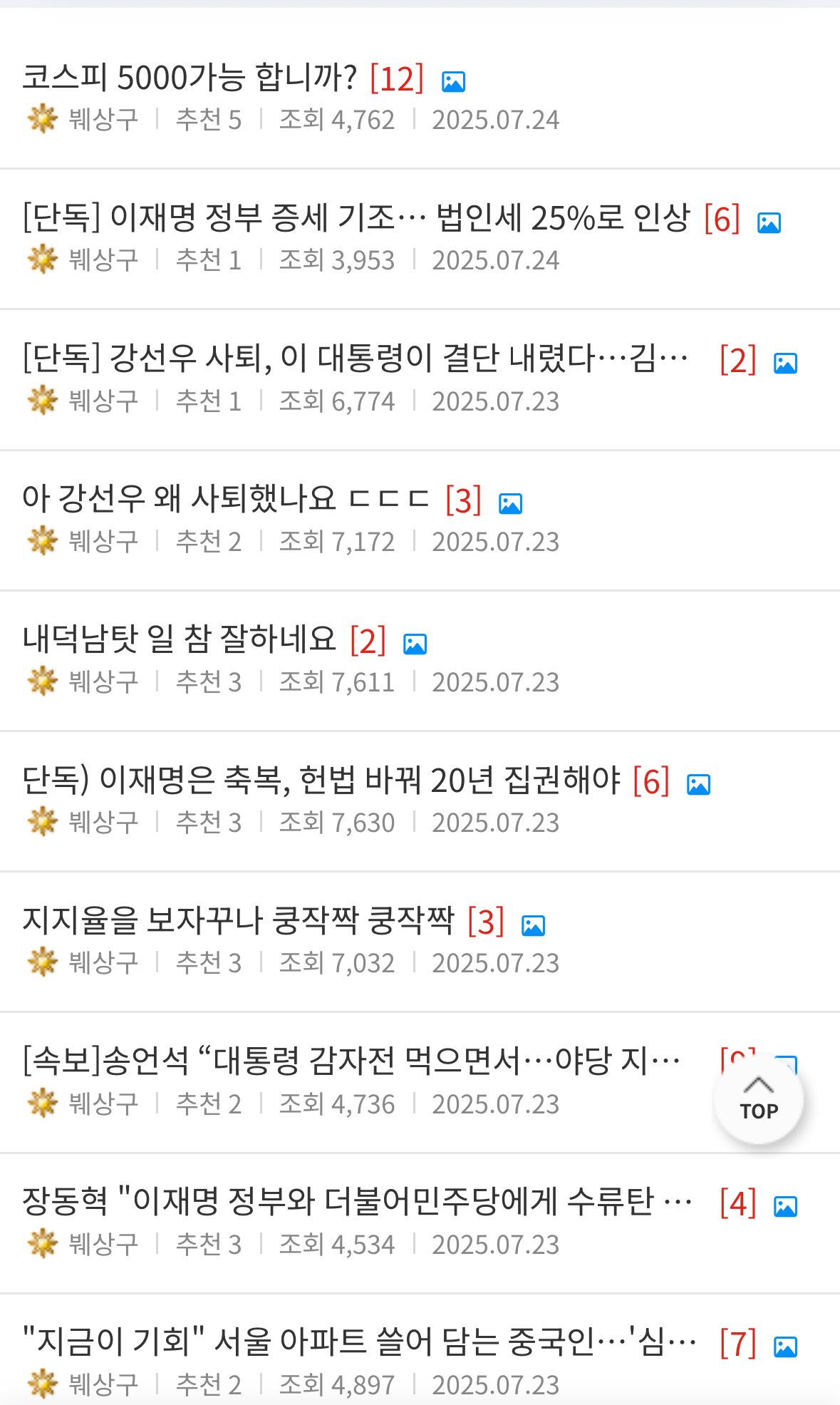
Task: Open the post about 헌법 바꿔 20년 집권해야
Action: [321, 779]
